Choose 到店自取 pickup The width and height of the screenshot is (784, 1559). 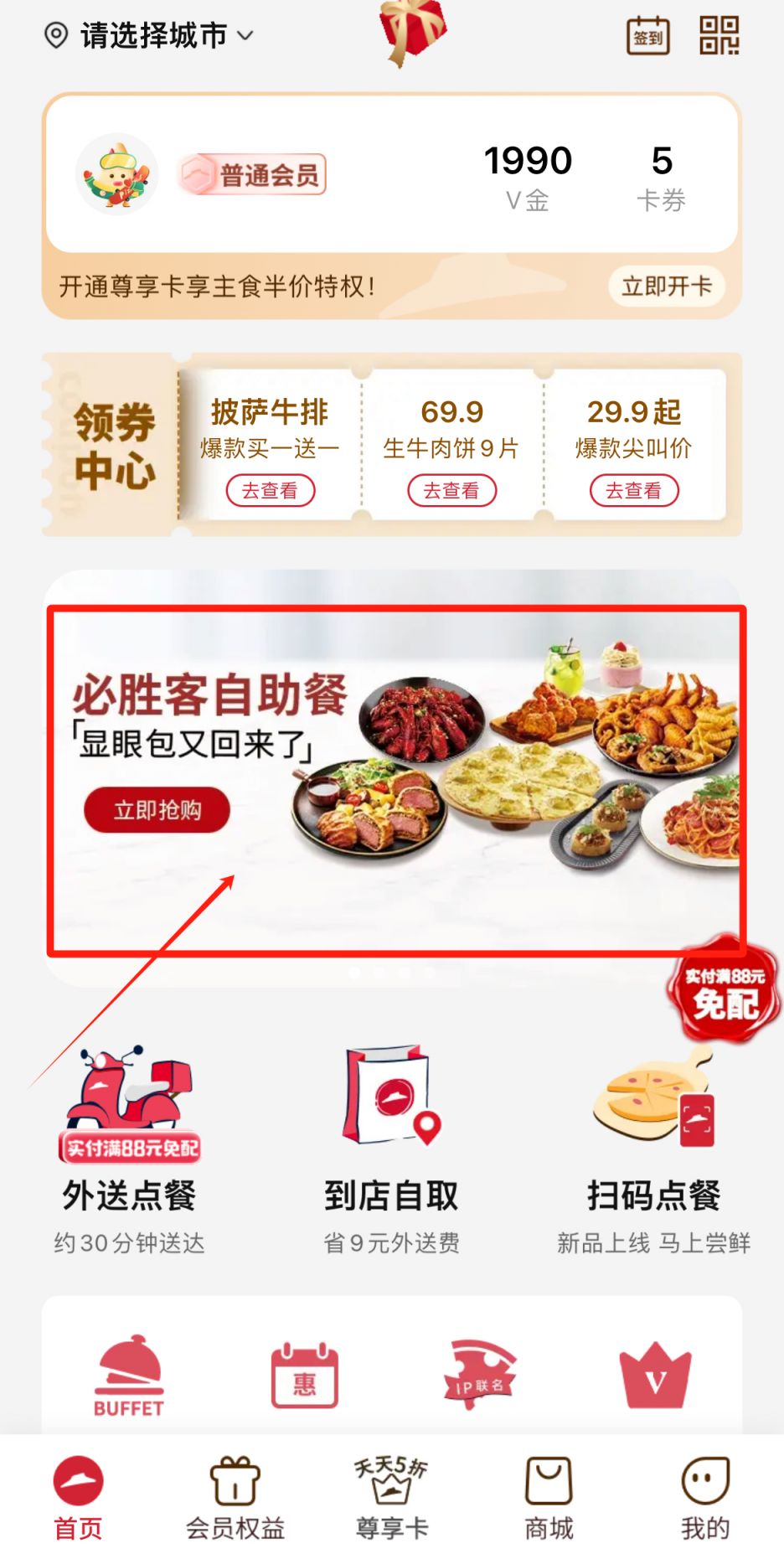(x=391, y=1149)
